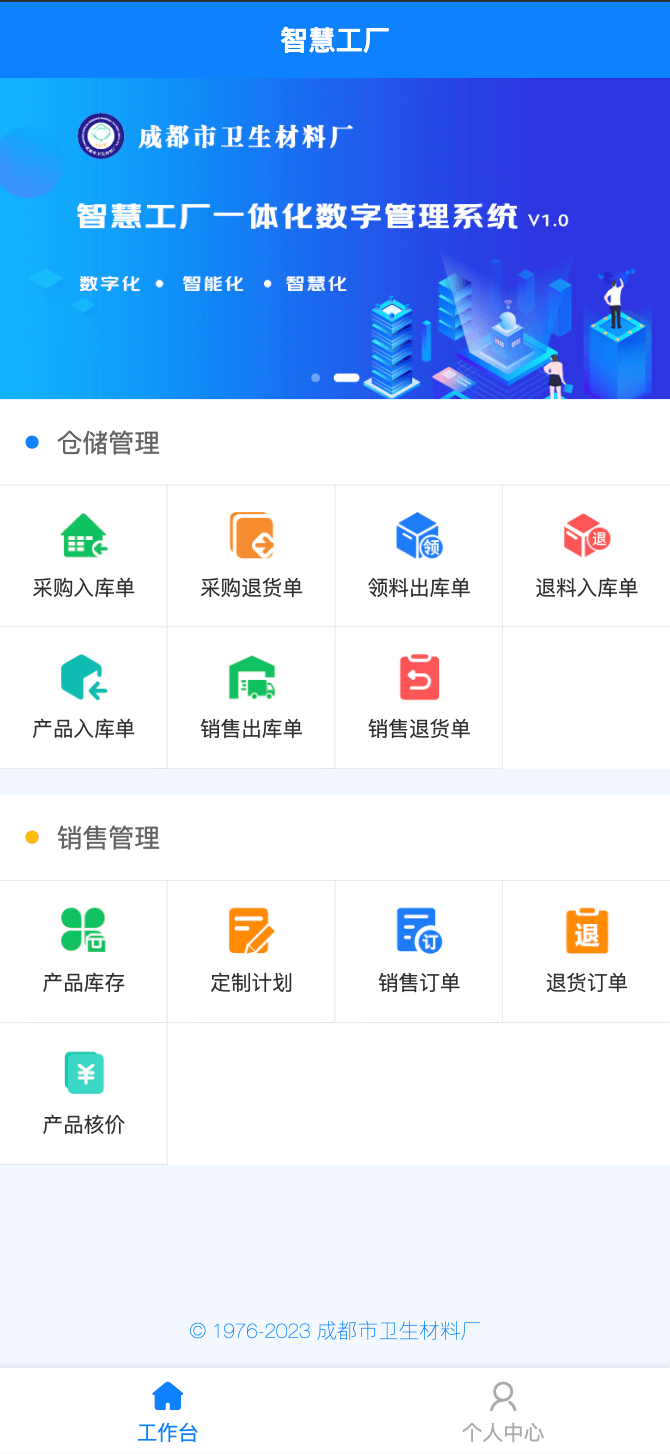Open the 定制计划 module
The image size is (670, 1454).
pyautogui.click(x=251, y=951)
